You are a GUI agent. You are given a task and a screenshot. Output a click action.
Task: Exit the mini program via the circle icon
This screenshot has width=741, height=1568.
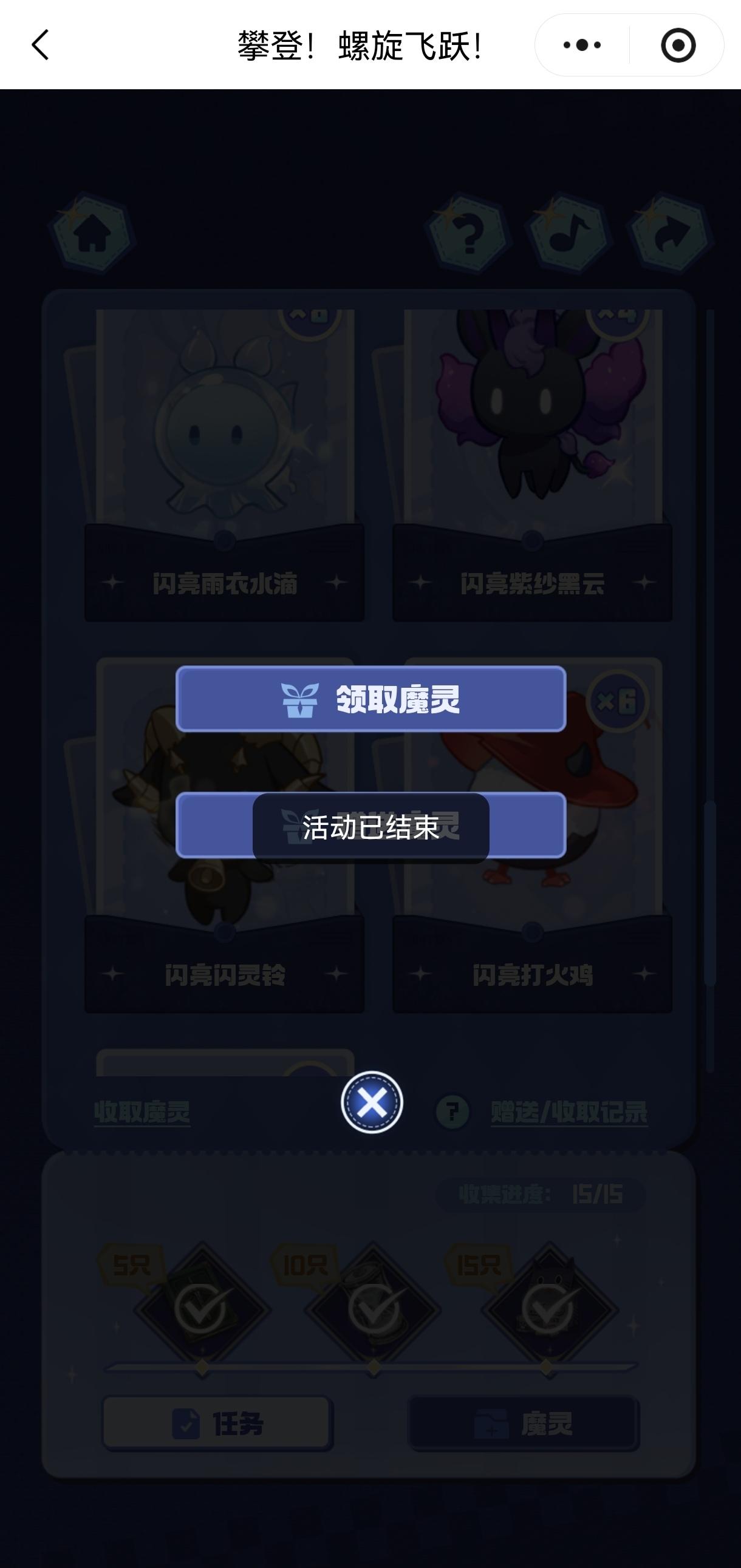678,46
